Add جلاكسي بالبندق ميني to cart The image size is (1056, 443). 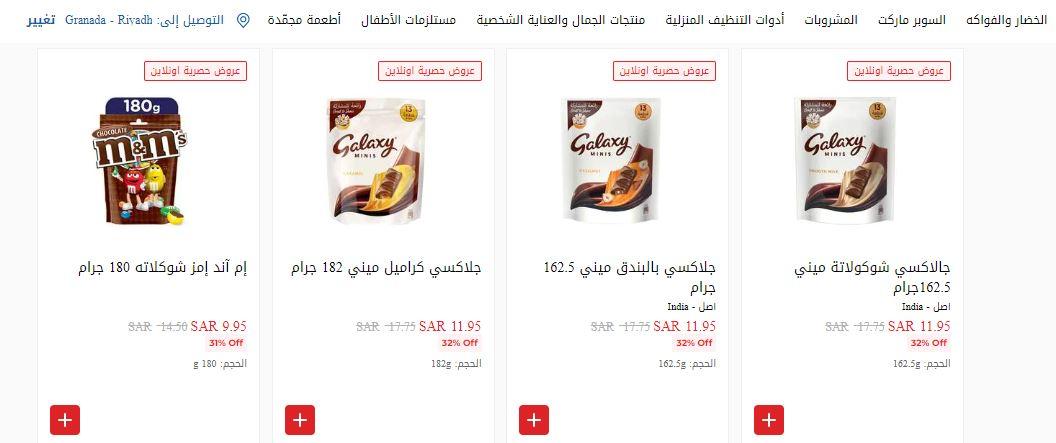tap(533, 421)
